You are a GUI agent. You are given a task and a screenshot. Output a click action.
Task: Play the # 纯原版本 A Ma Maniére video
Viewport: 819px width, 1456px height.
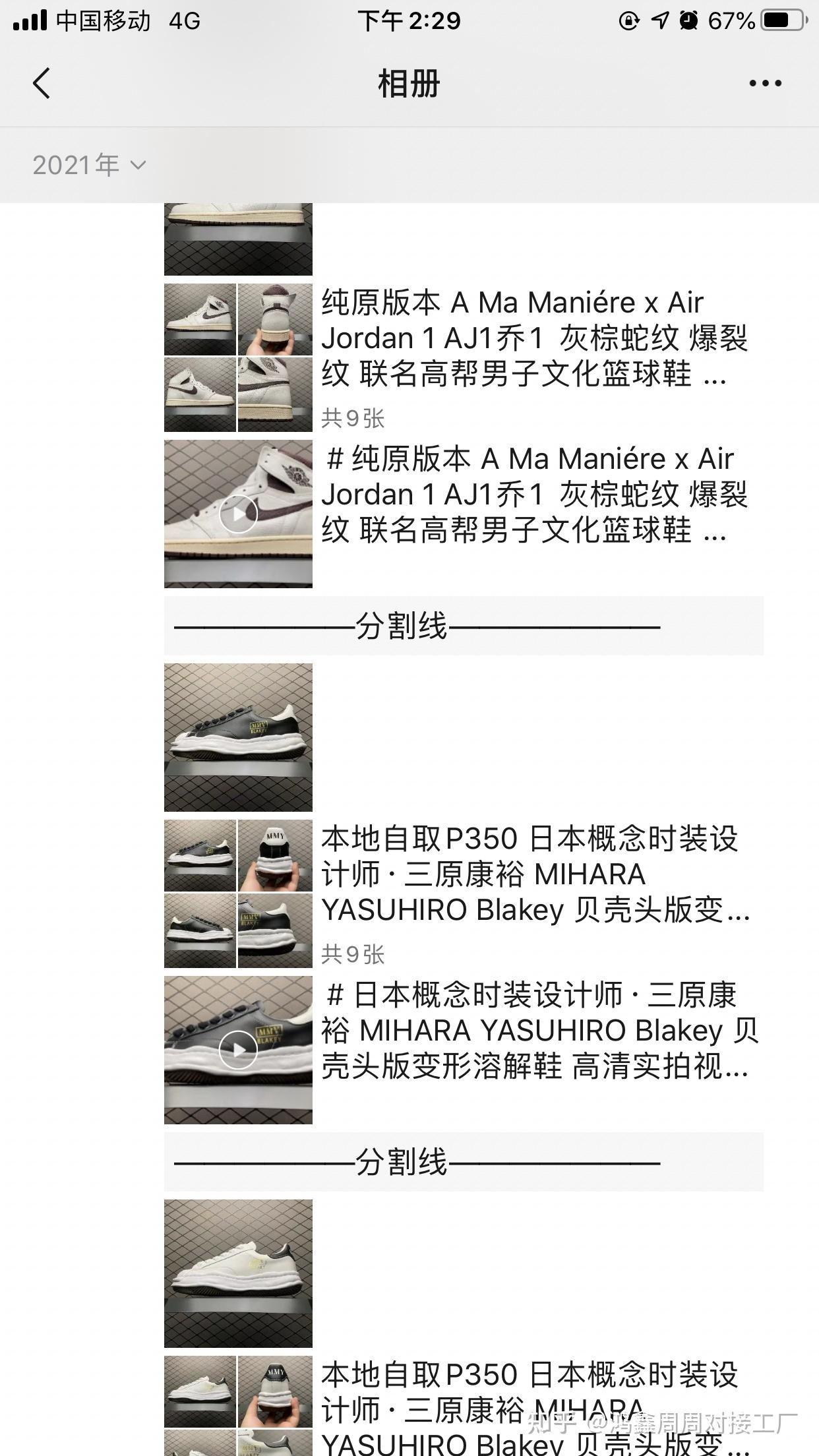238,514
